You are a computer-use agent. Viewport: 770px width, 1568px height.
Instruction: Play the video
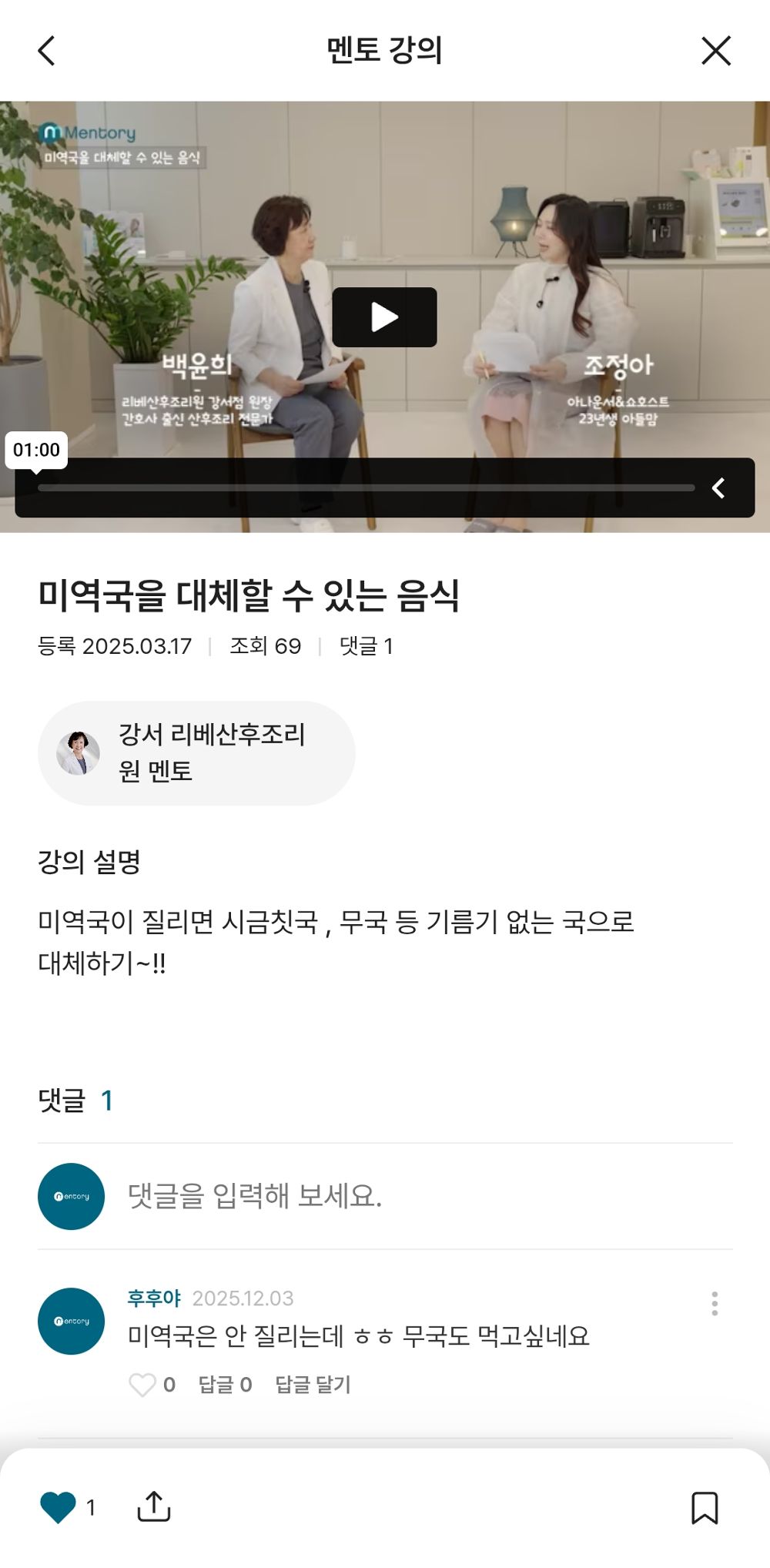pyautogui.click(x=384, y=317)
